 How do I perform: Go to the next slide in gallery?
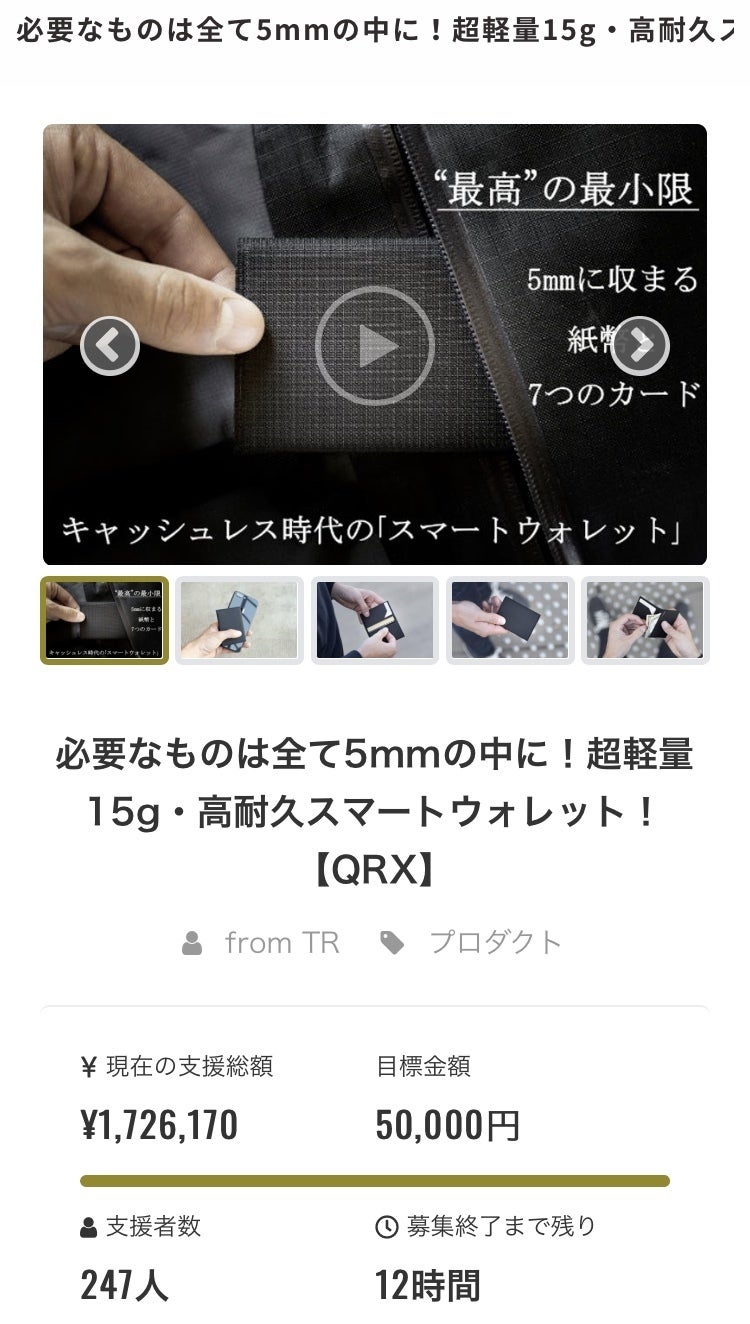[640, 345]
